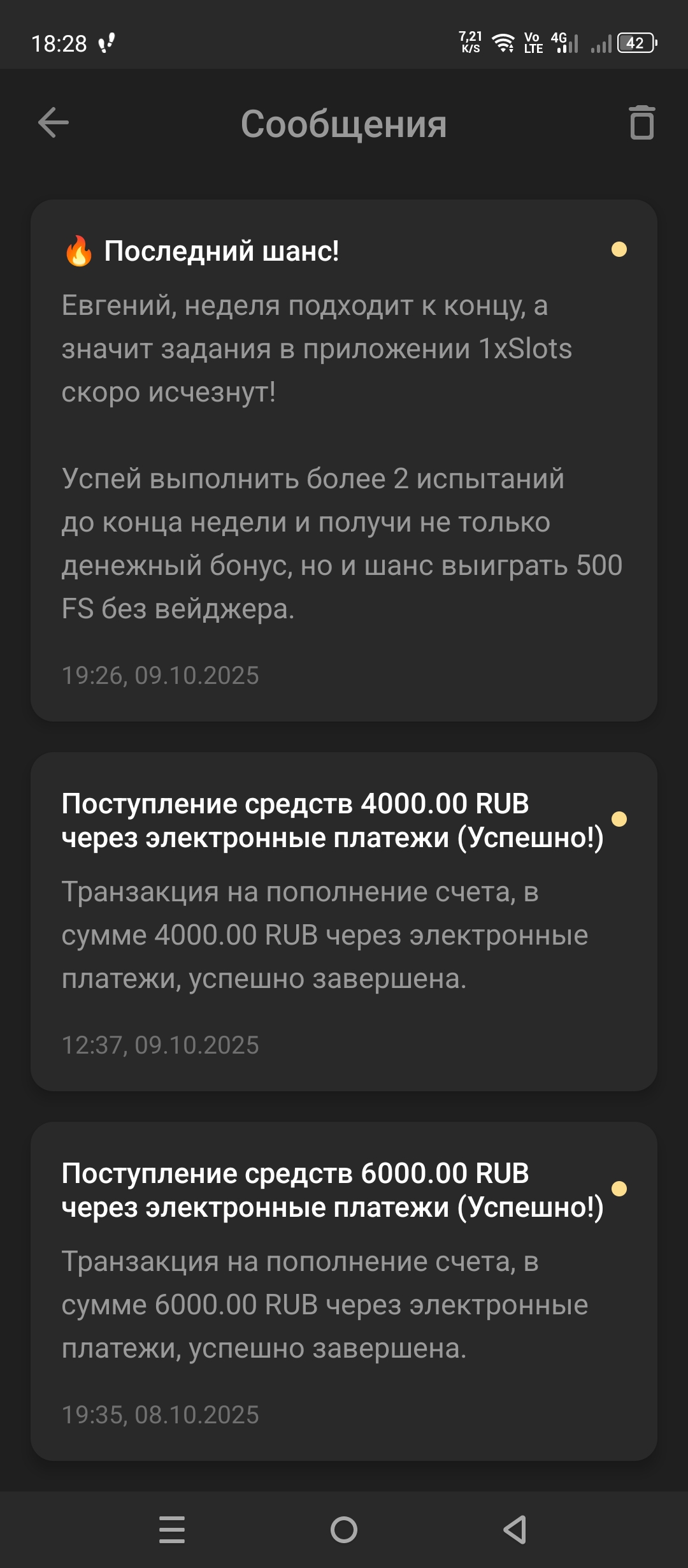Delete messages with the trash icon
688x1568 pixels.
point(641,123)
